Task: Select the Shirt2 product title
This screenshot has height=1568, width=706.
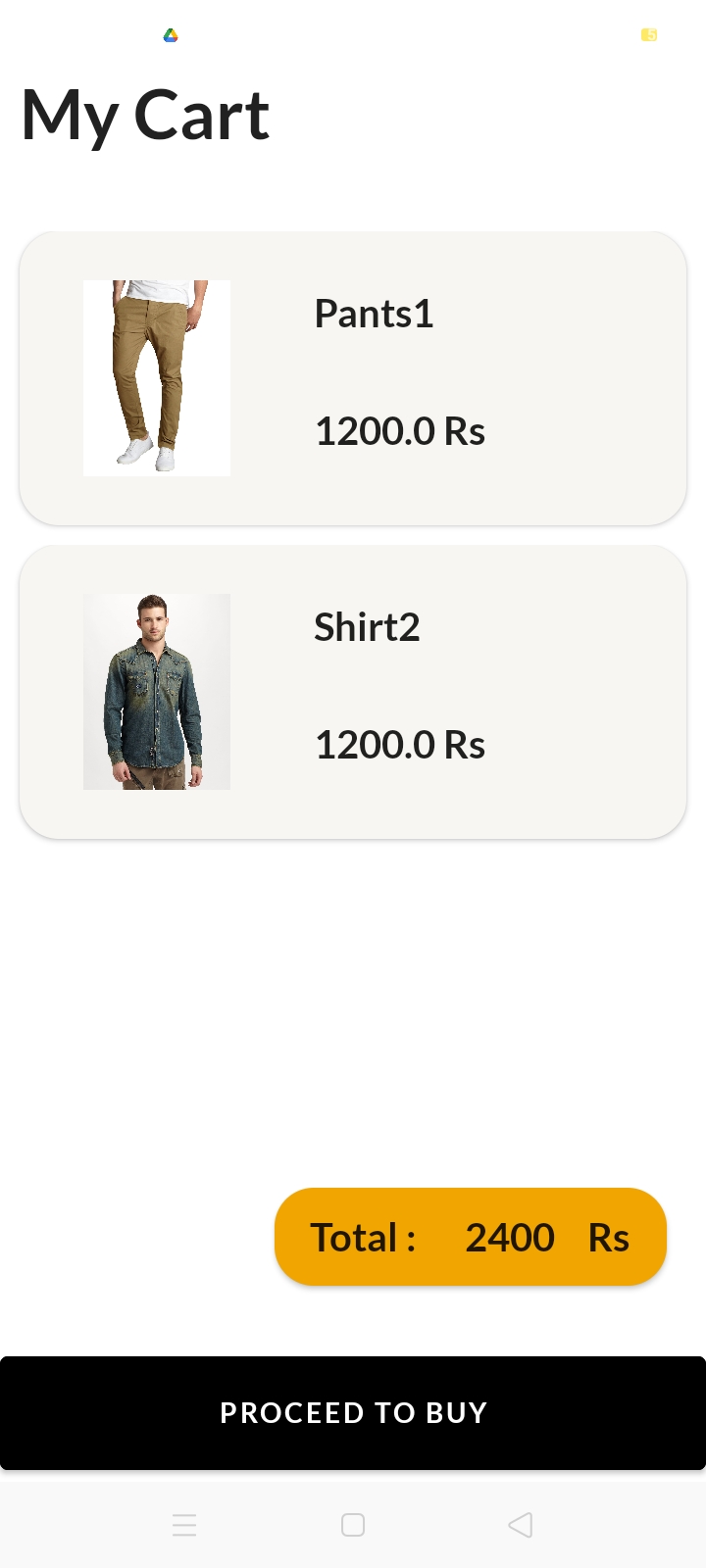Action: pos(367,627)
